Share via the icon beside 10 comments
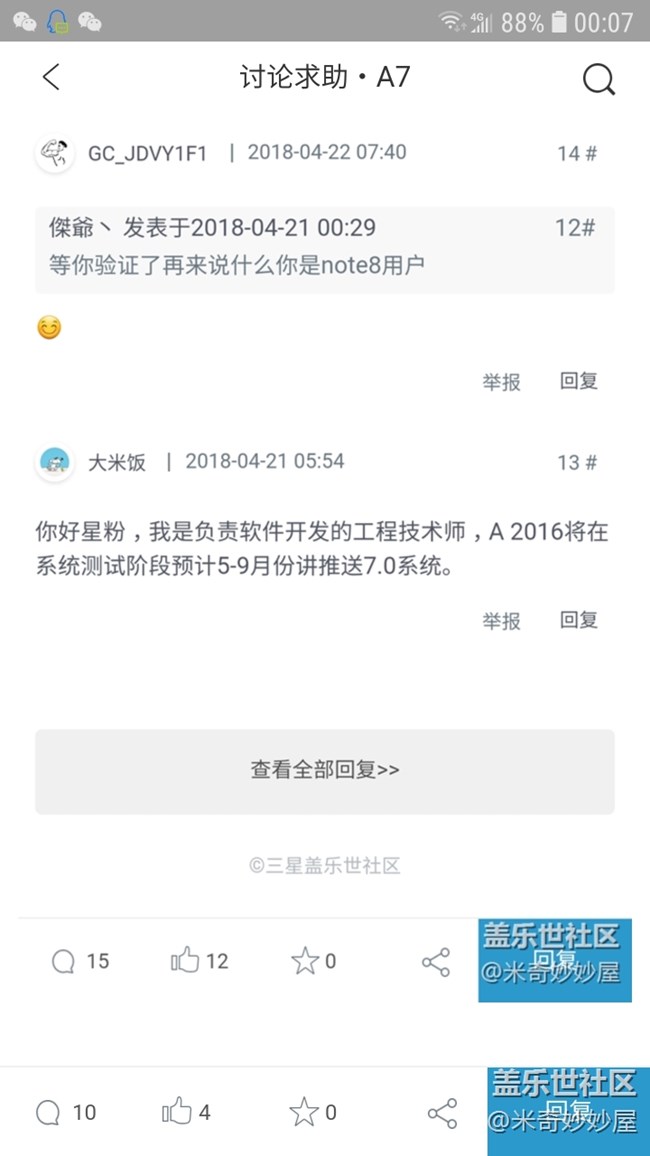The height and width of the screenshot is (1156, 650). [x=442, y=1113]
